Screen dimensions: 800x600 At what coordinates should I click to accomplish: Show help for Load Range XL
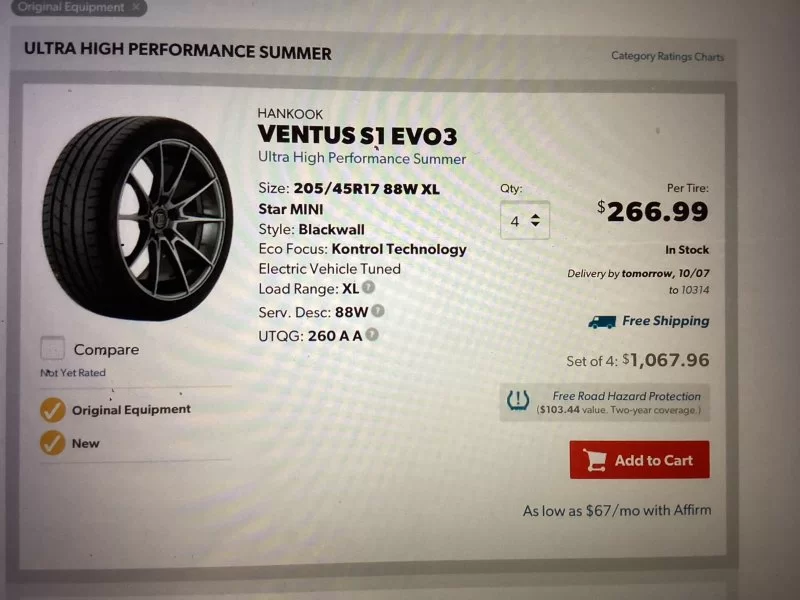pos(371,288)
